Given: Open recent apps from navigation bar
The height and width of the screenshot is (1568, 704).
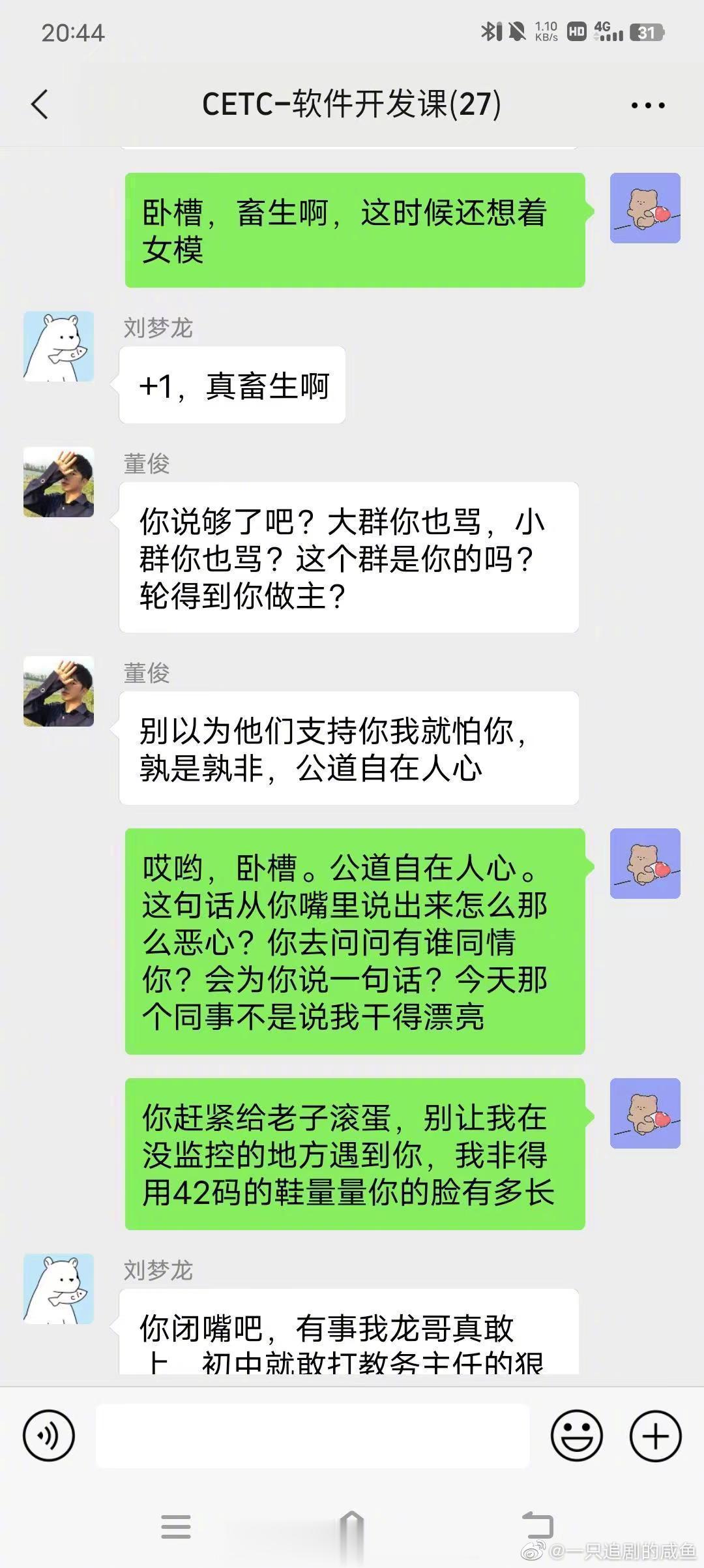Looking at the screenshot, I should tap(176, 1527).
